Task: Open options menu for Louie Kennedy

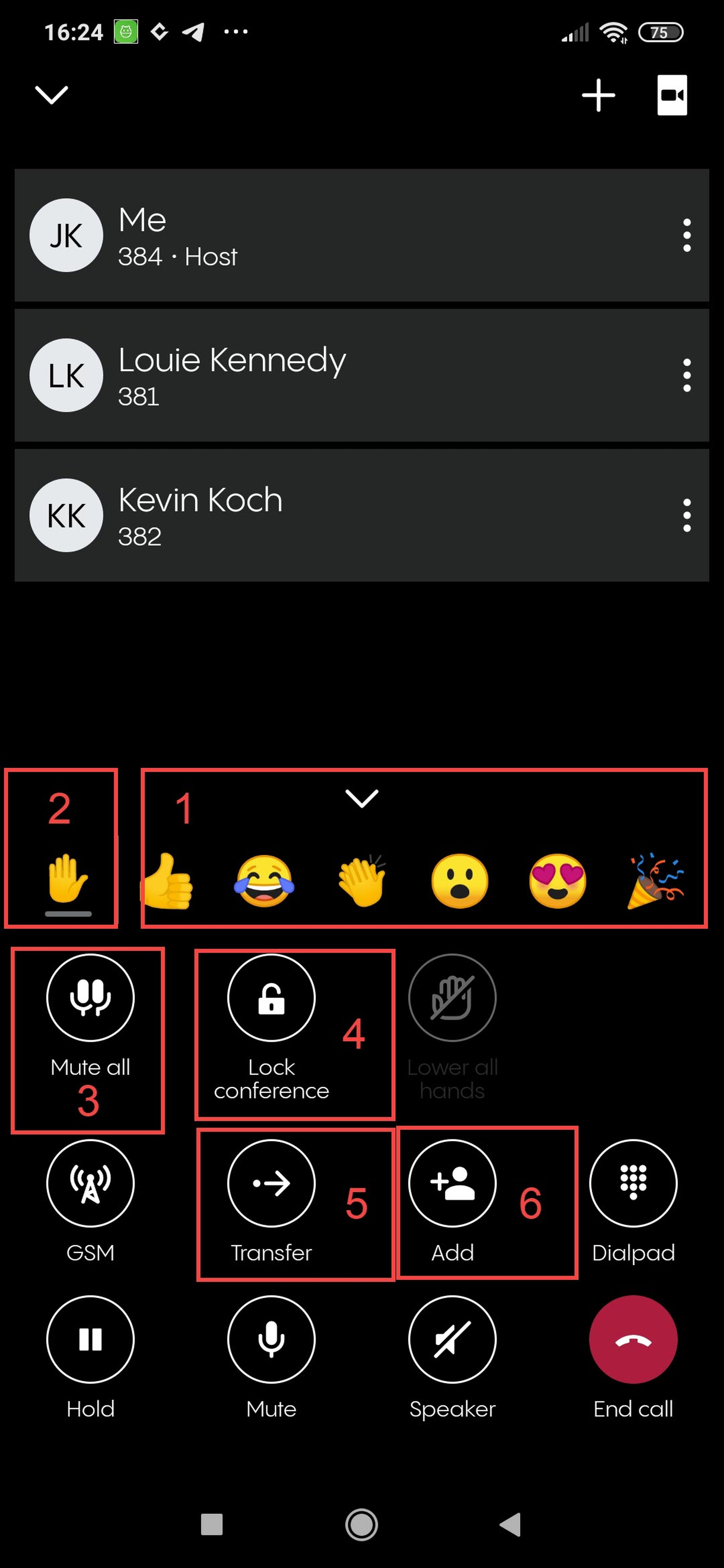Action: pyautogui.click(x=686, y=375)
